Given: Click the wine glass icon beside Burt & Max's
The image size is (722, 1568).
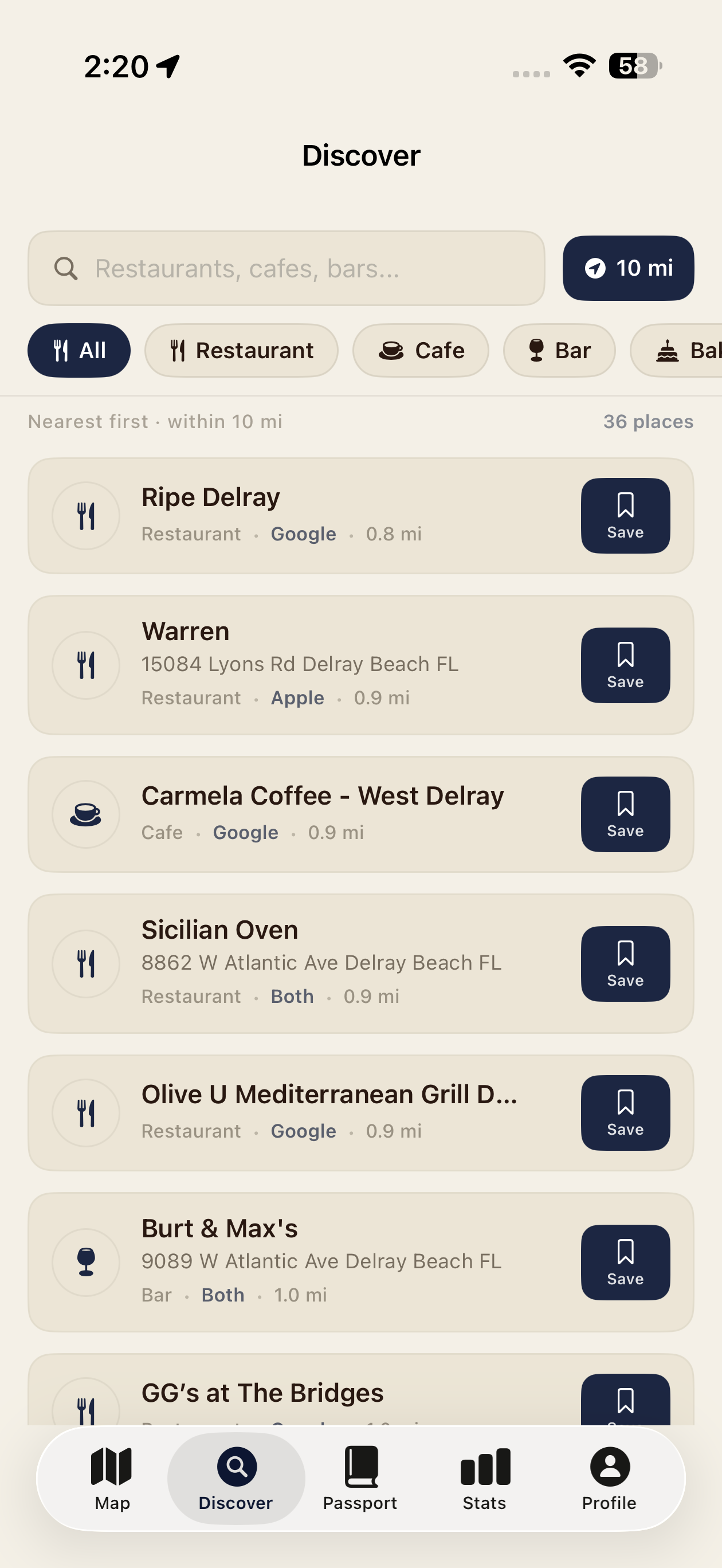Looking at the screenshot, I should [85, 1263].
